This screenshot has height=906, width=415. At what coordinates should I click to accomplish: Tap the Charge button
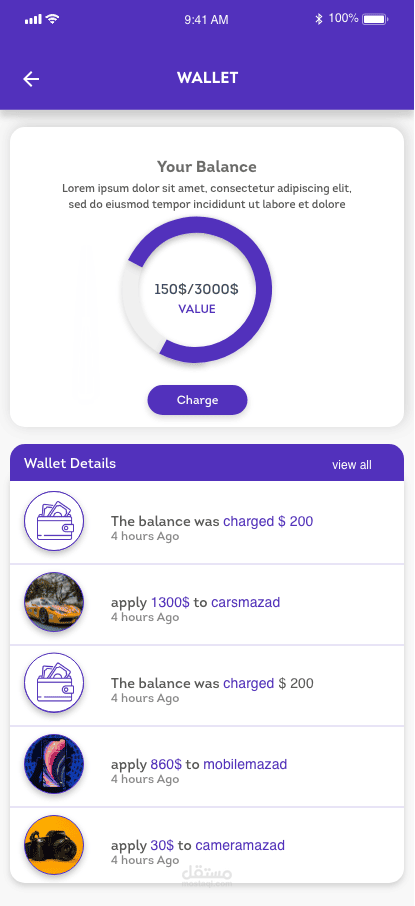197,400
